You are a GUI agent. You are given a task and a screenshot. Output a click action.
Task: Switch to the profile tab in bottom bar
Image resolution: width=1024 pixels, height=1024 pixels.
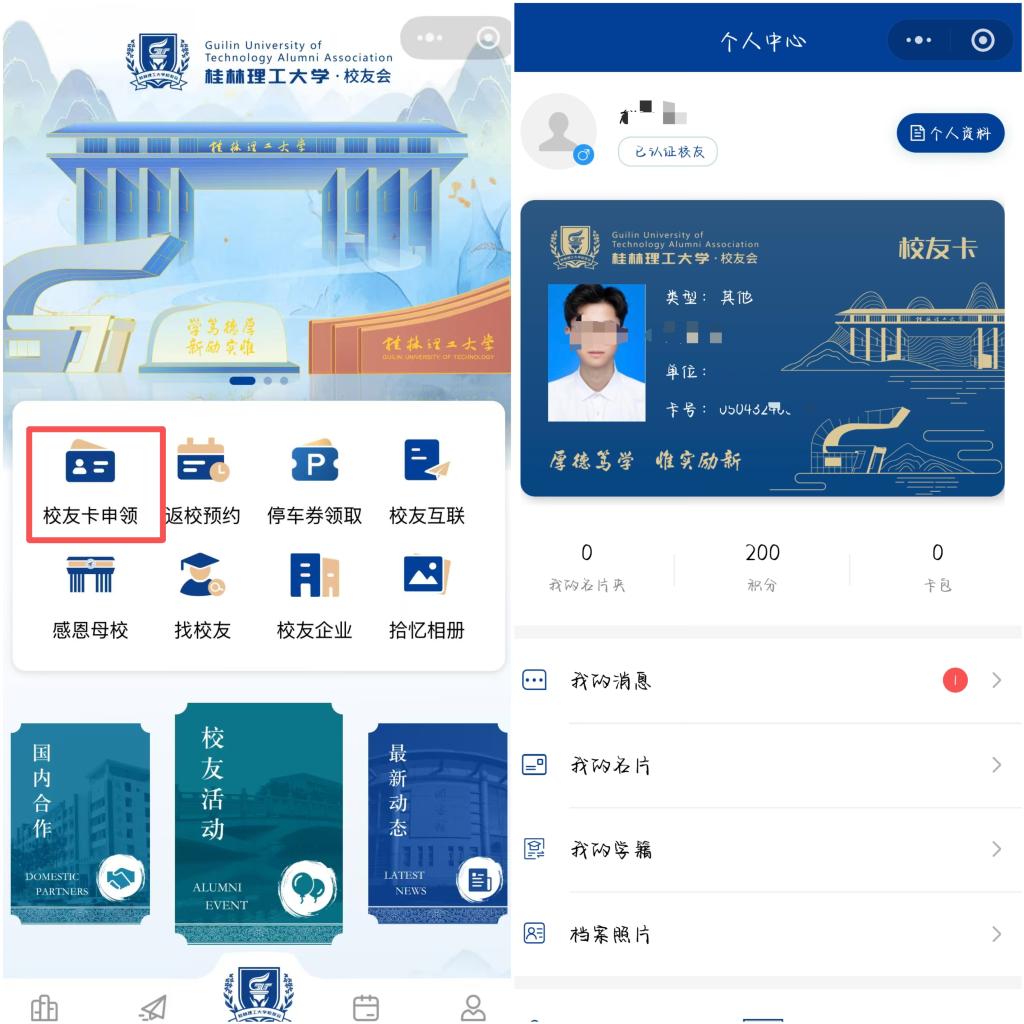472,1007
